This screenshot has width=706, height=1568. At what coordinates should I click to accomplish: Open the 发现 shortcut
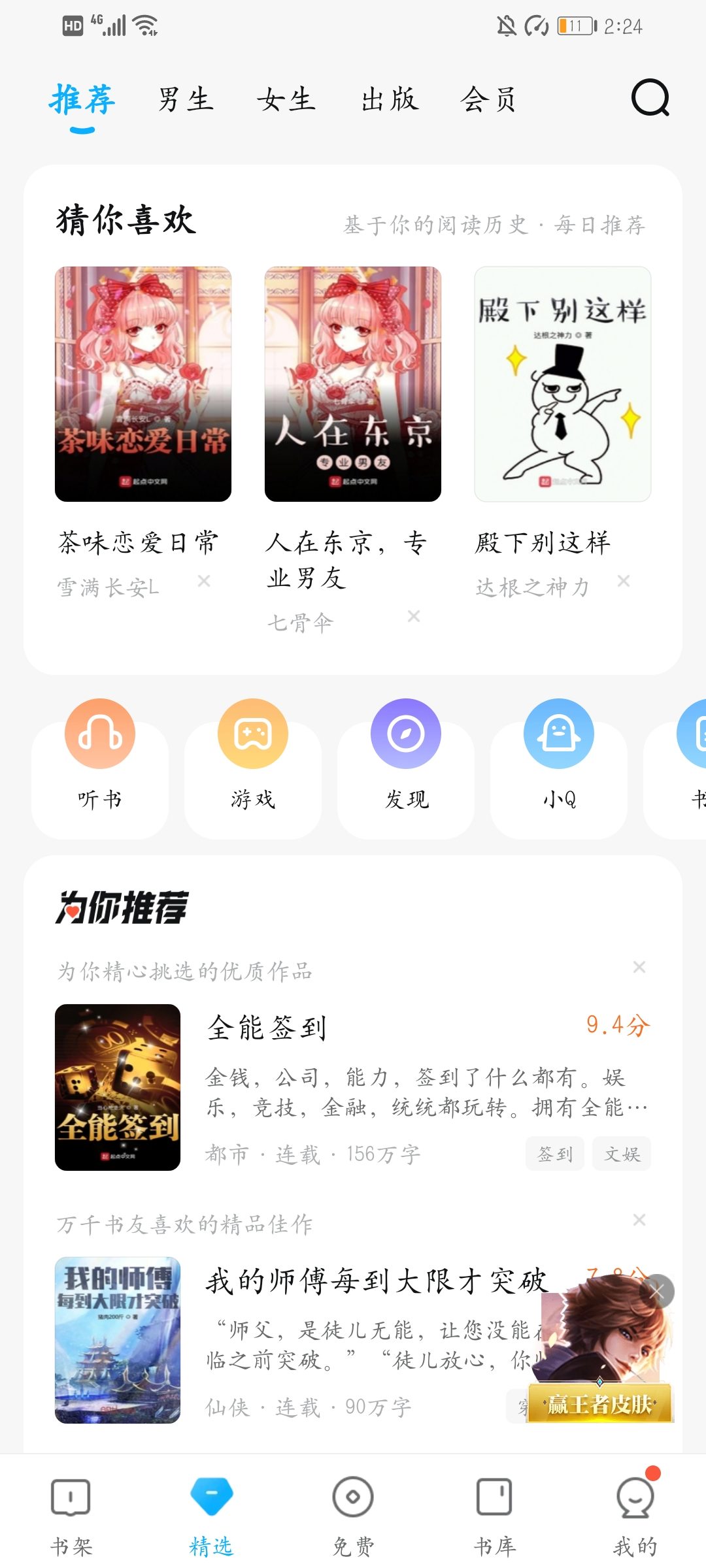tap(406, 758)
